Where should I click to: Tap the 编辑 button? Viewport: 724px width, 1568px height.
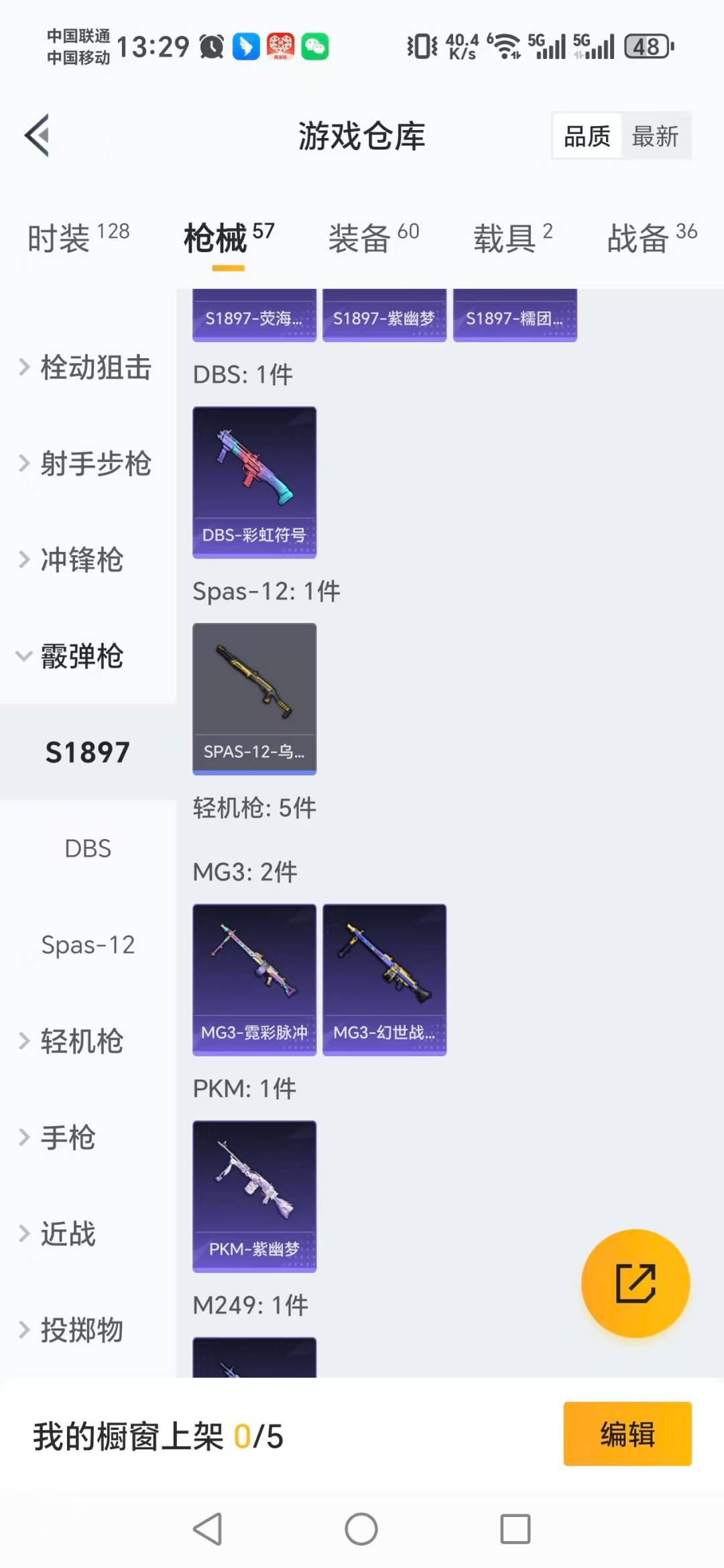tap(627, 1433)
